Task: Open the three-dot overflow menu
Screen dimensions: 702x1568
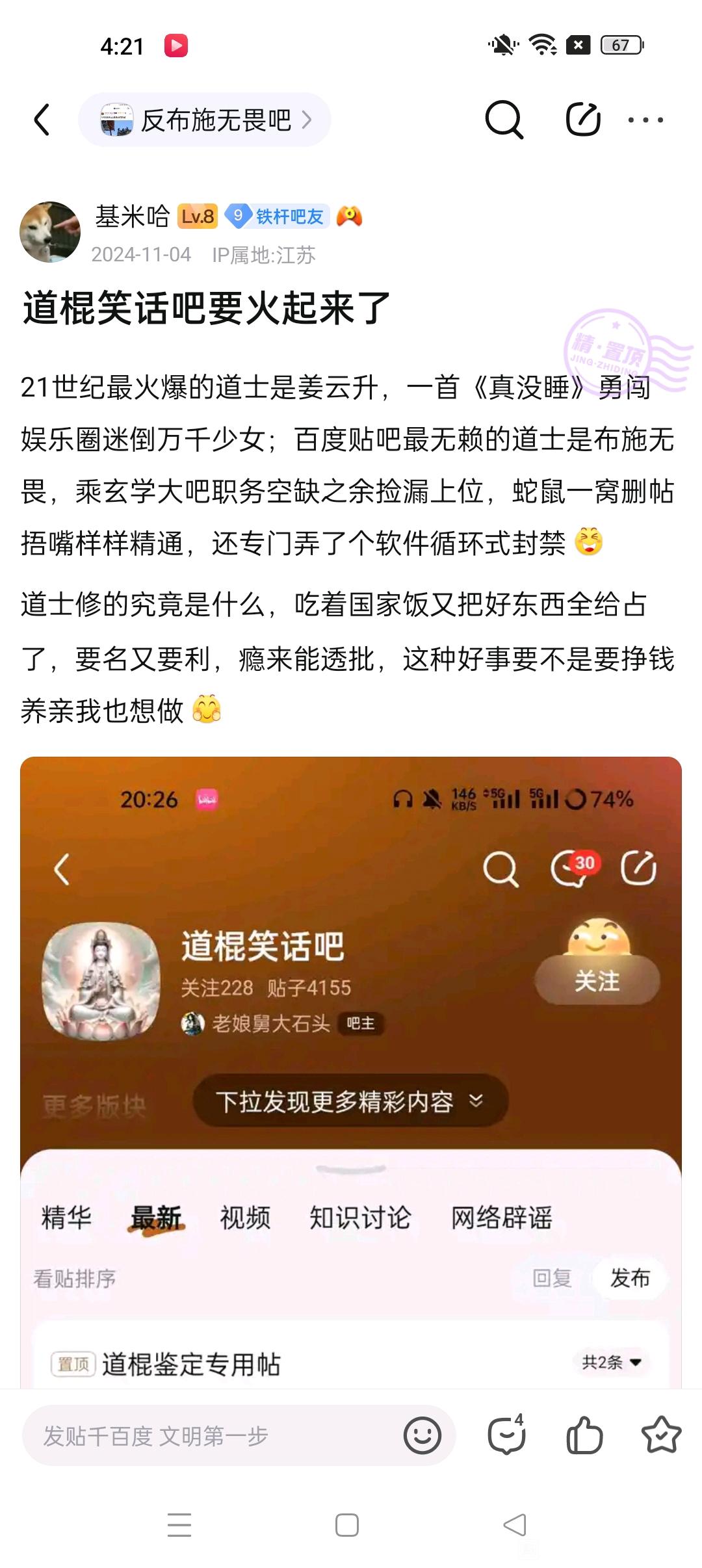Action: [x=645, y=120]
